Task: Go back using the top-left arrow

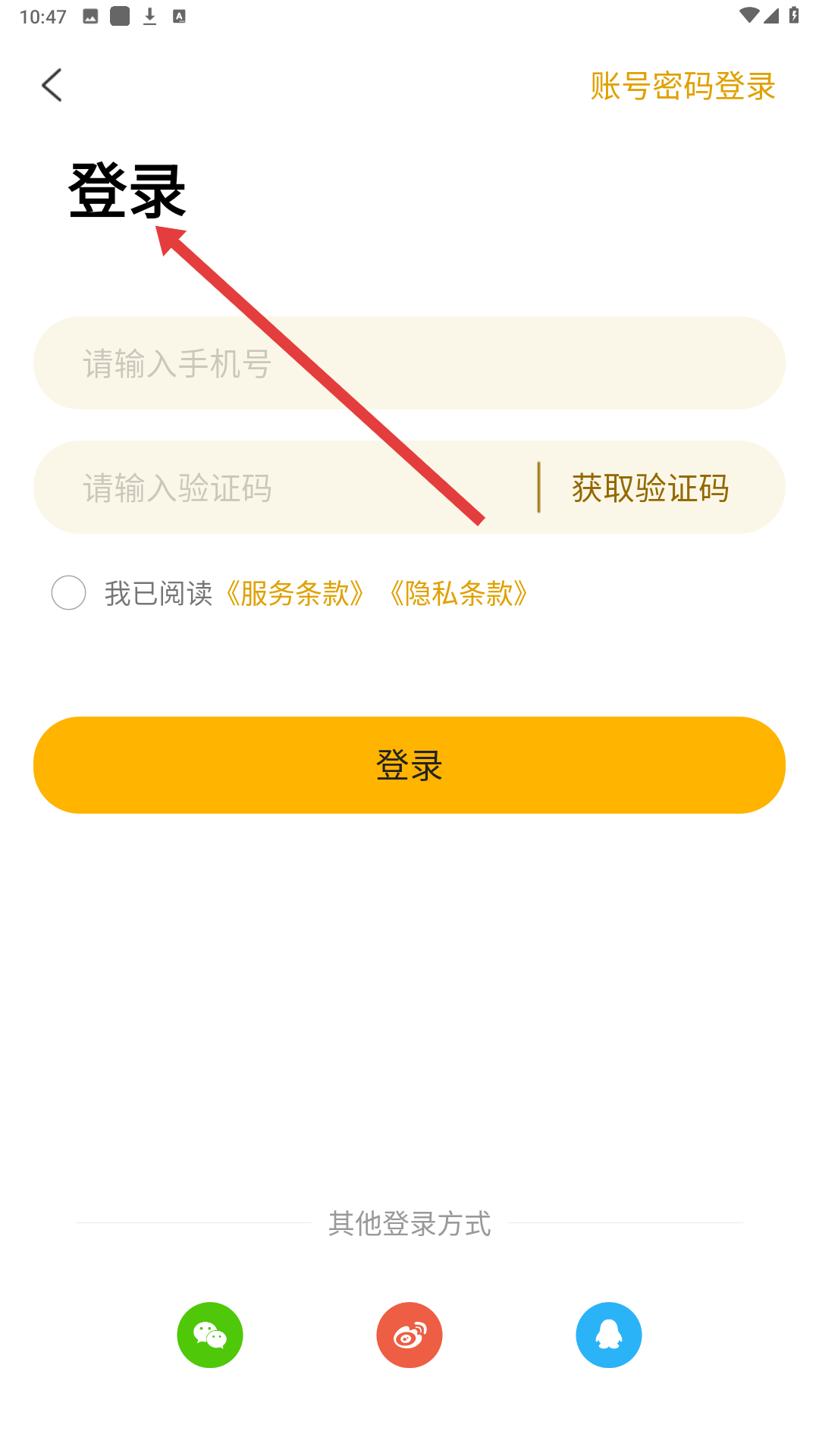Action: click(x=52, y=85)
